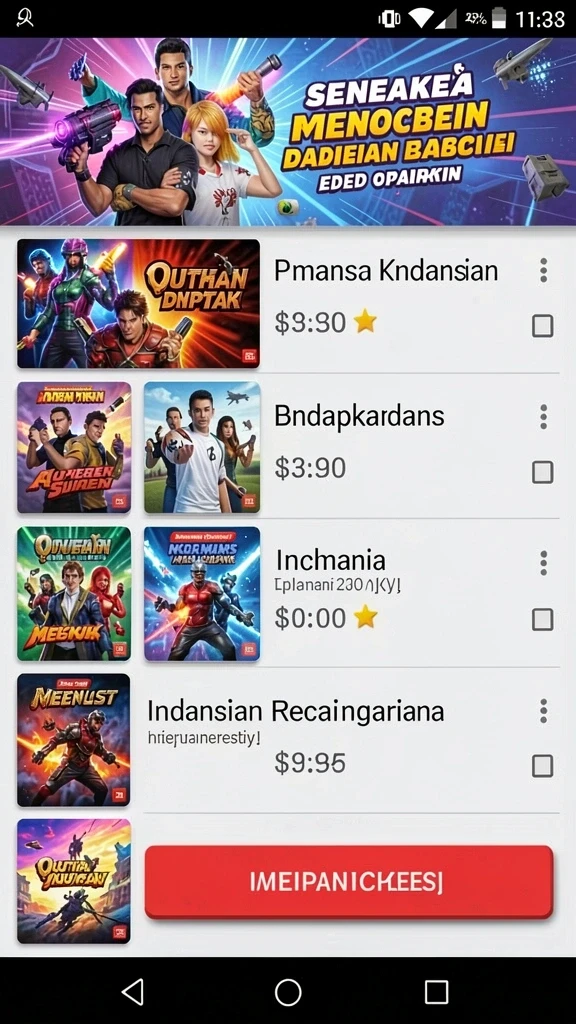
Task: Go back with the system back button
Action: (133, 992)
